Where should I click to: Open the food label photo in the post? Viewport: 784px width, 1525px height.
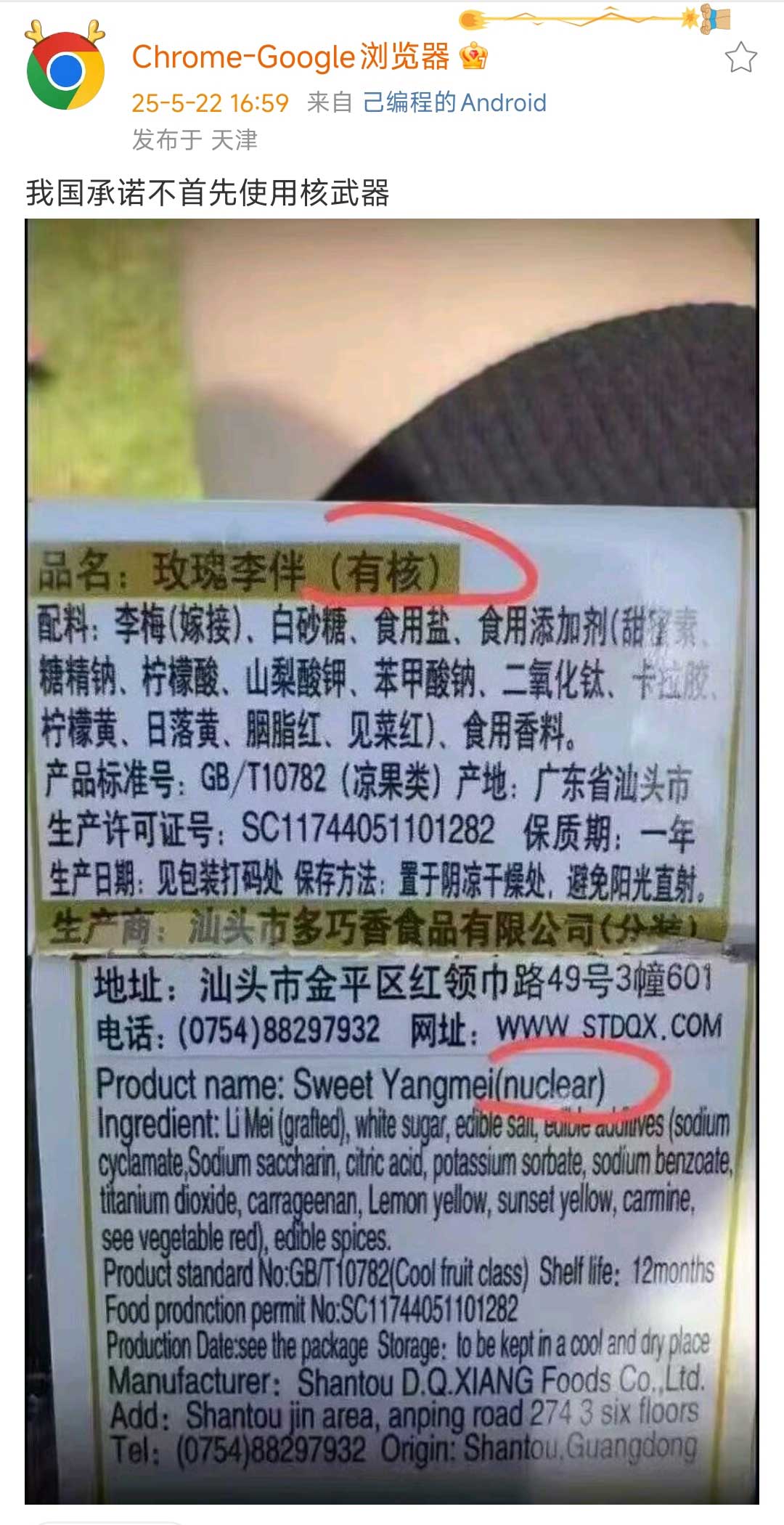tap(392, 861)
